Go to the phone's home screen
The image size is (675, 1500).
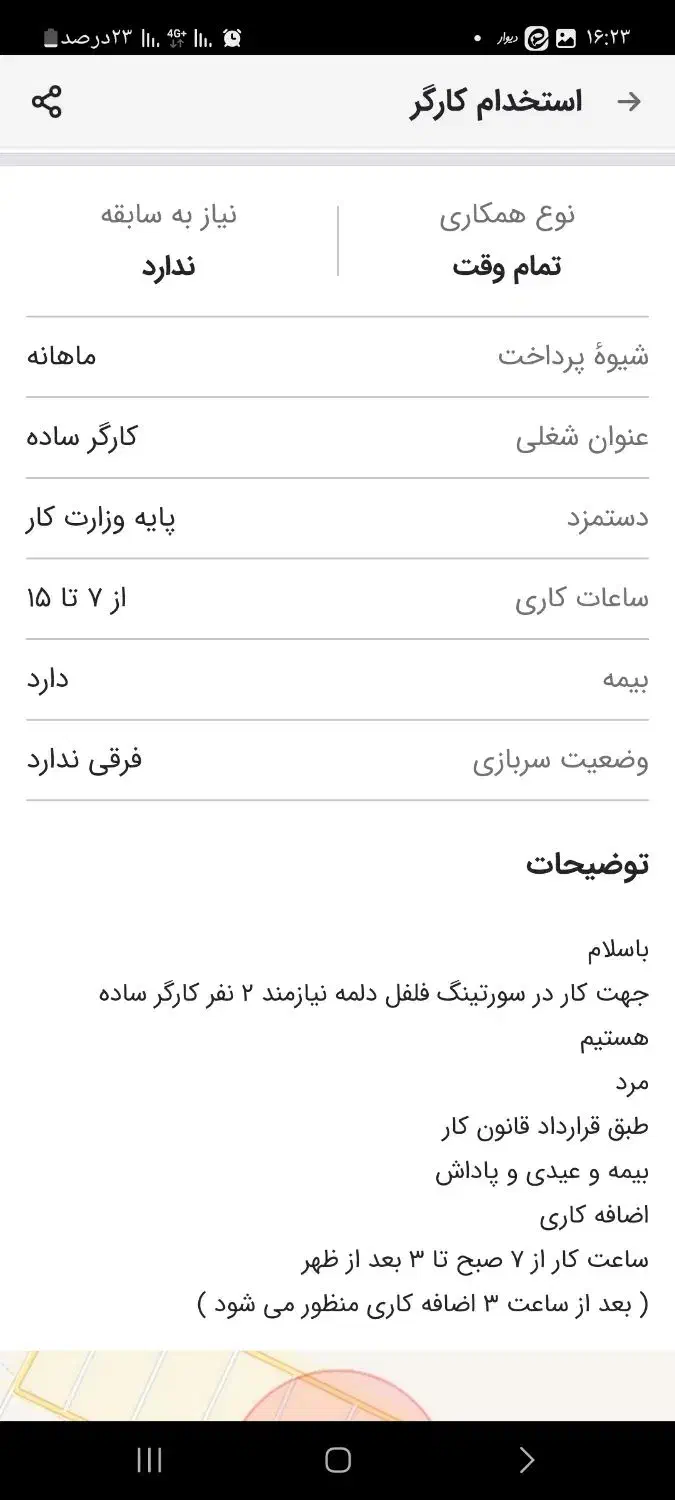(338, 1460)
